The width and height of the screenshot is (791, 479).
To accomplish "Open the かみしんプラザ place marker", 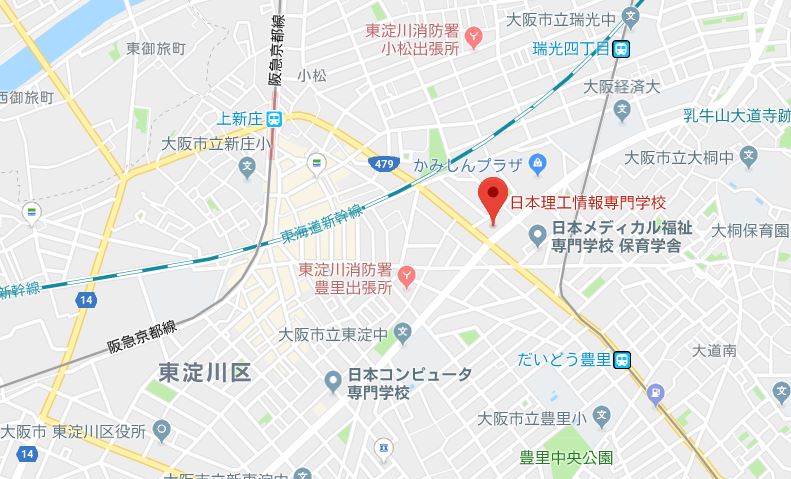I will point(537,162).
